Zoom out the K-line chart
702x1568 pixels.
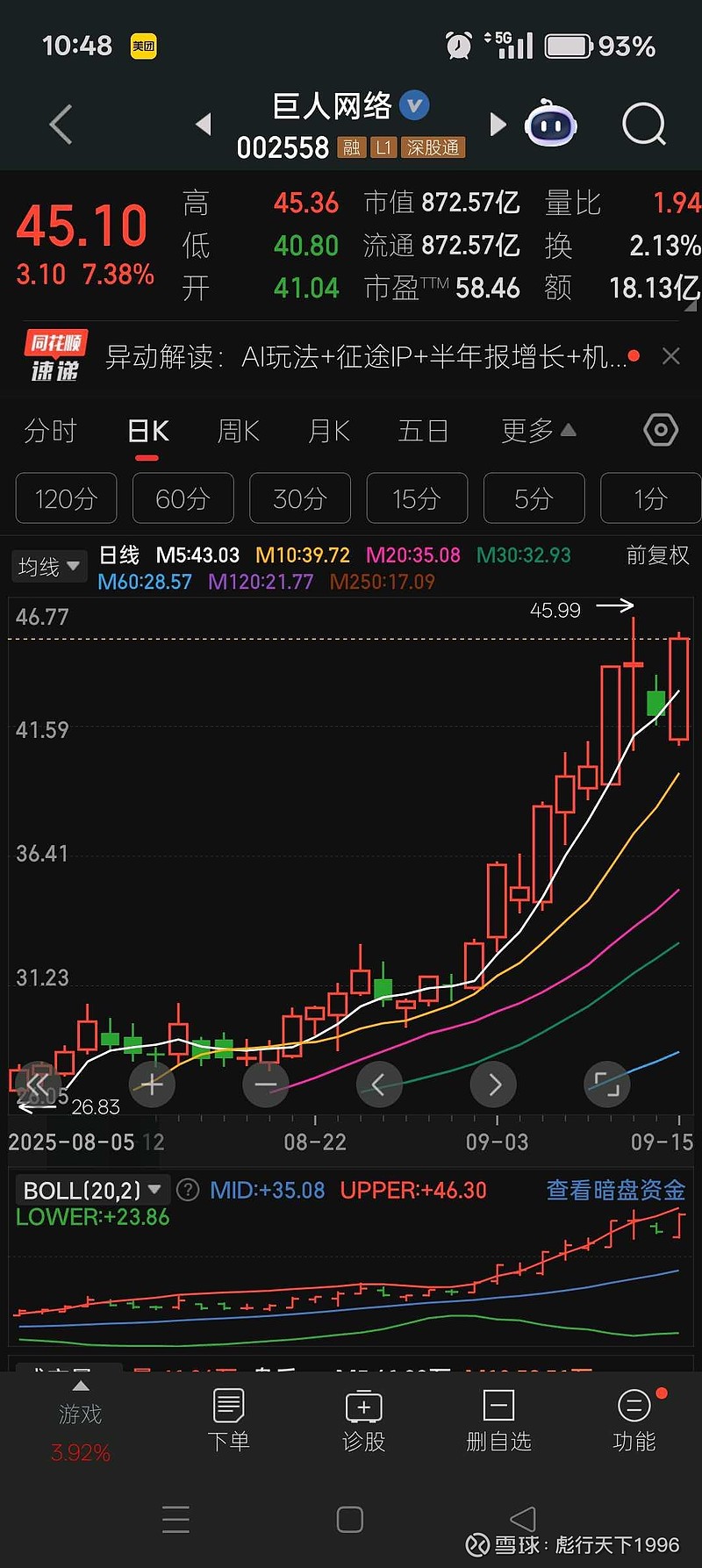click(x=266, y=1085)
